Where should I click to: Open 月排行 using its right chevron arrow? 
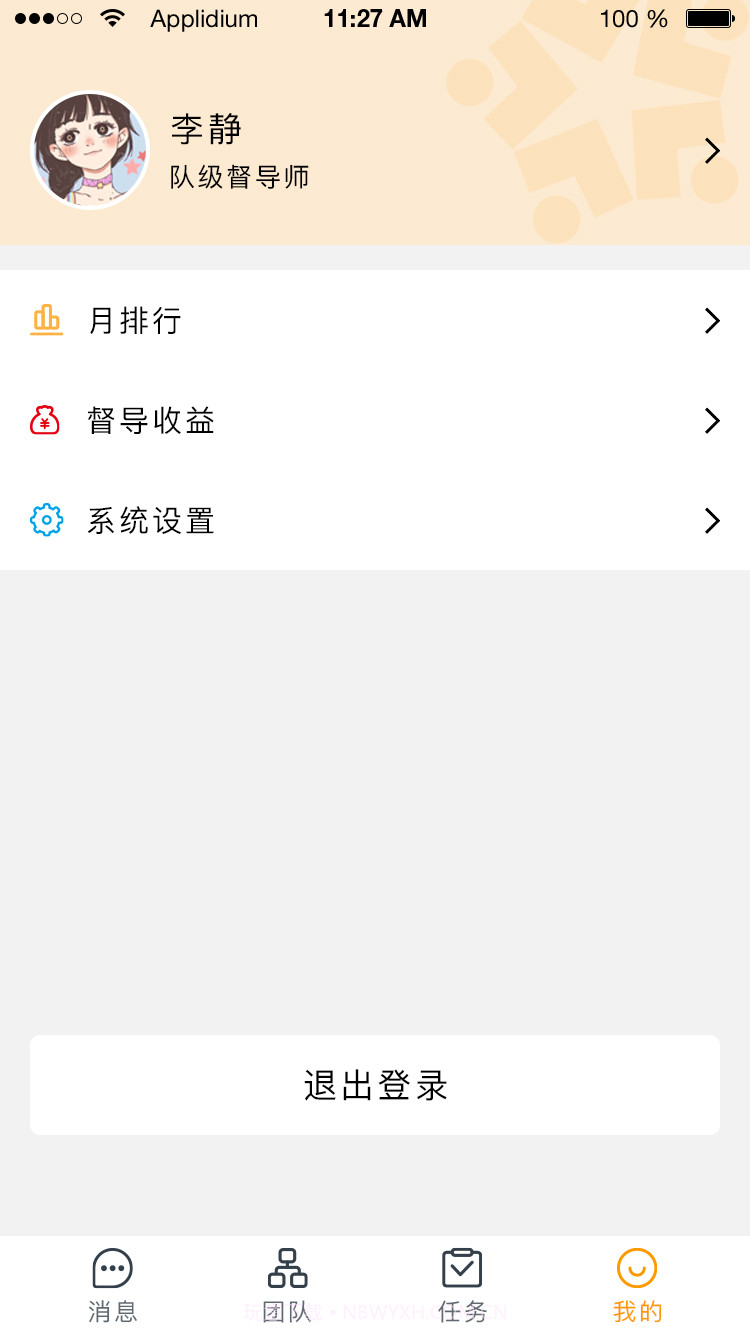(x=711, y=320)
